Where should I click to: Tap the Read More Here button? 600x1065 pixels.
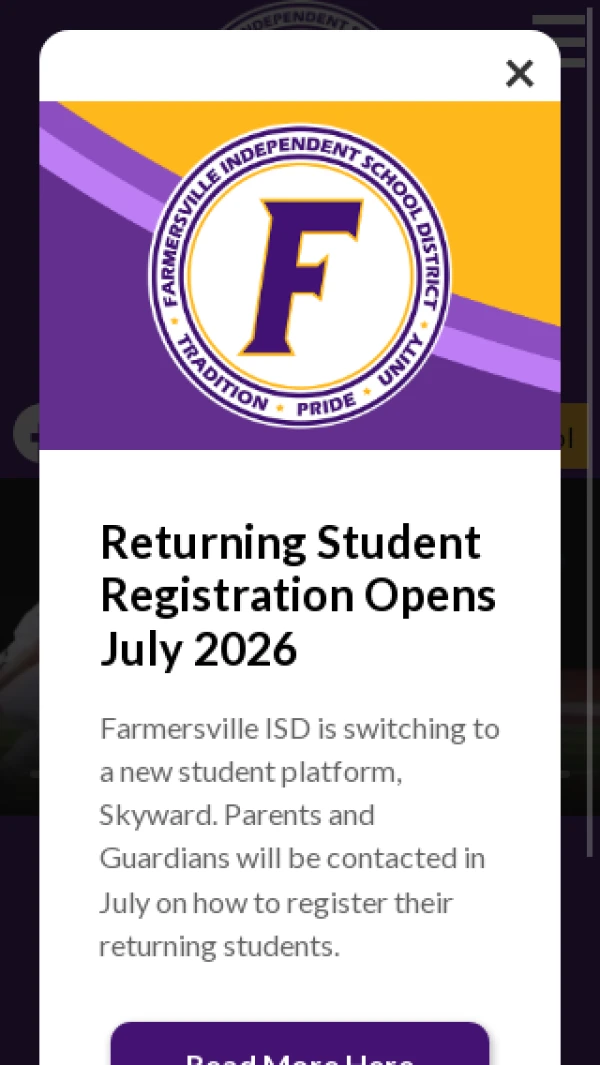point(300,1043)
